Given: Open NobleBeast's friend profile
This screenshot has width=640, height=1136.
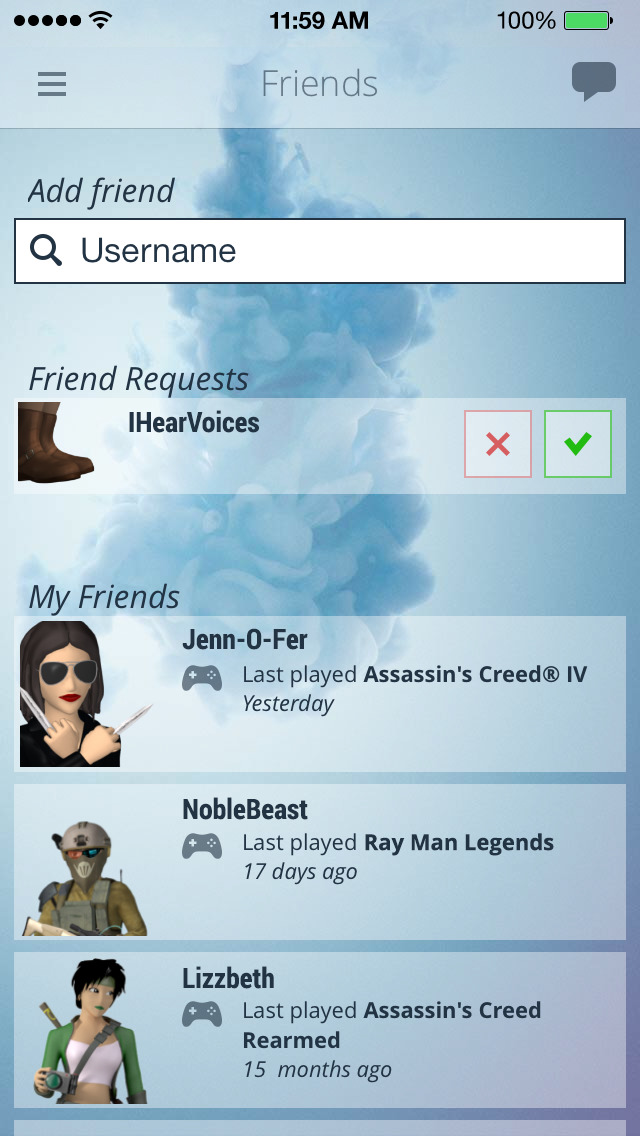Looking at the screenshot, I should pos(320,862).
